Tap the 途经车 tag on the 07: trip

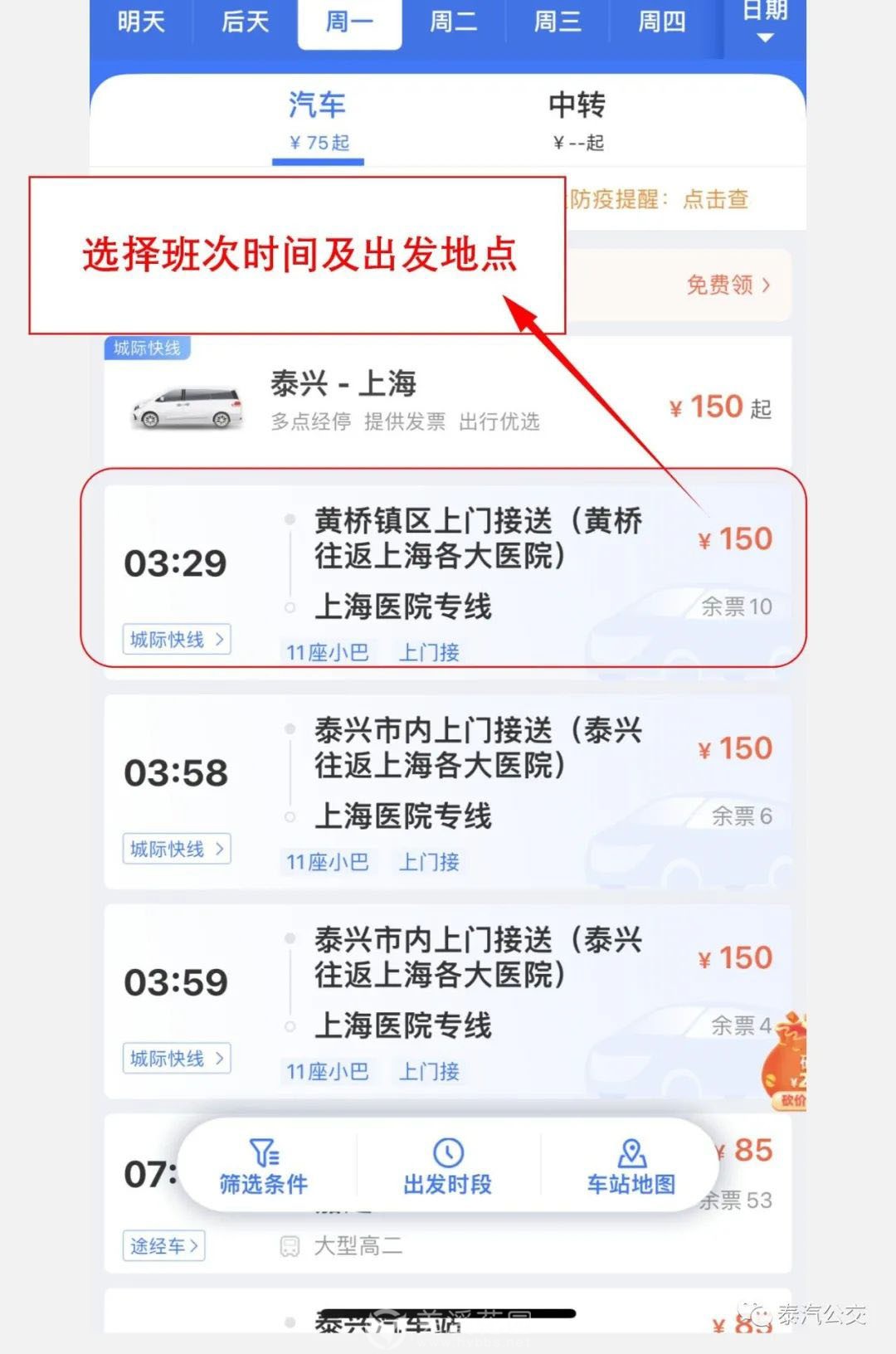point(163,1245)
